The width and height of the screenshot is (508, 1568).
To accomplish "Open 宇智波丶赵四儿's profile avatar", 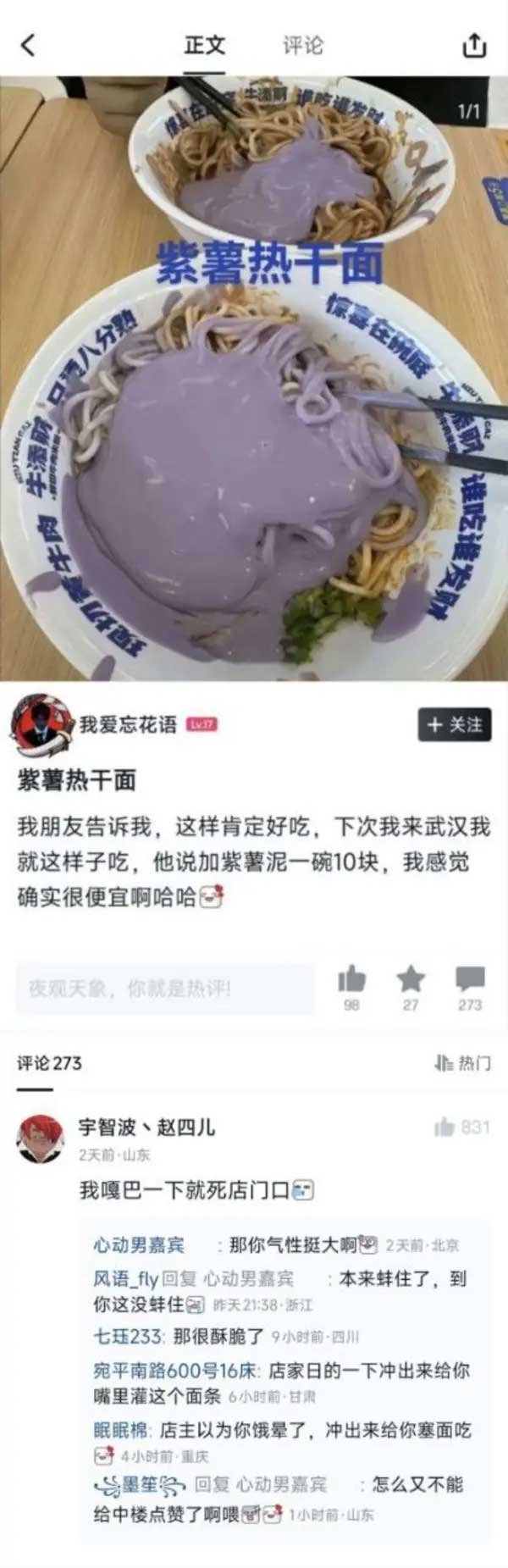I will click(x=41, y=1138).
